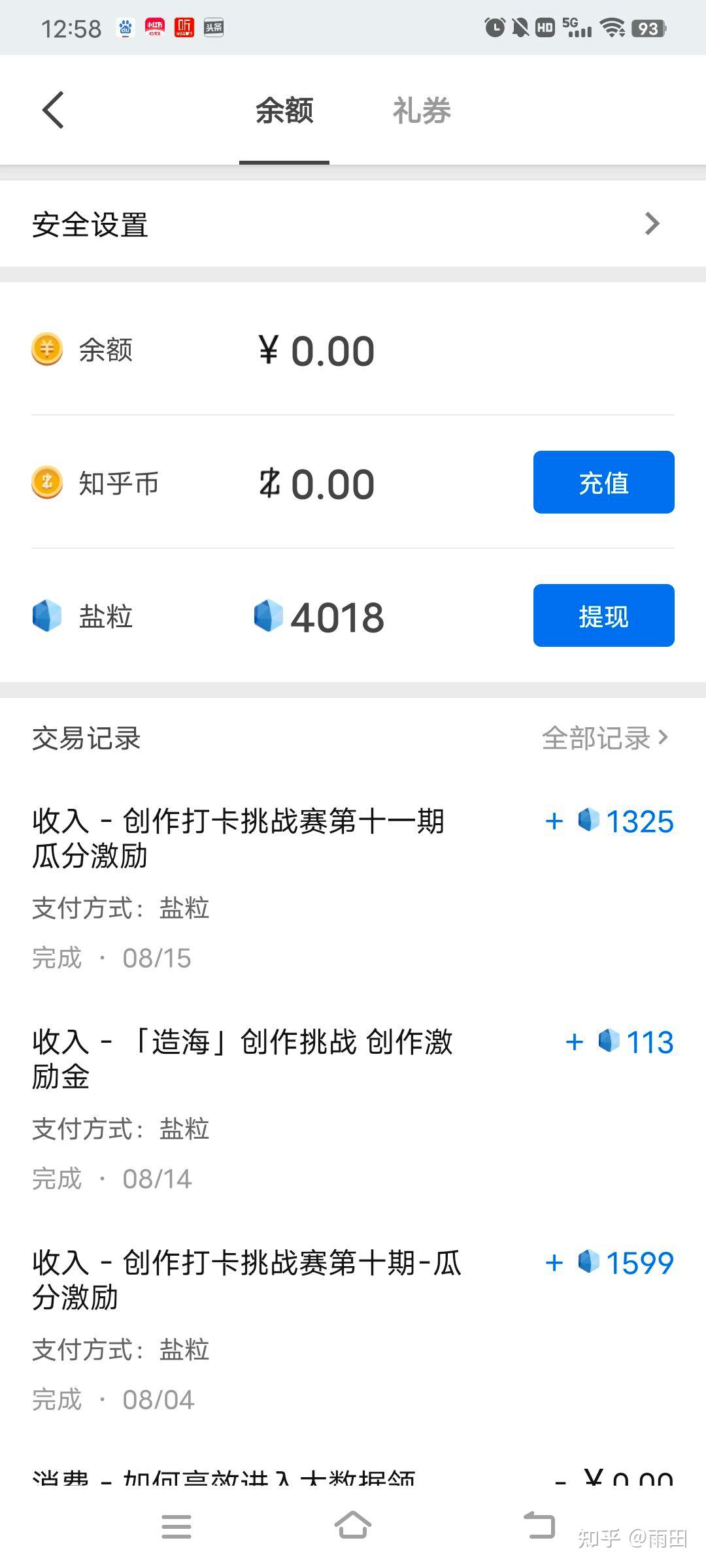Tap 提现 to withdraw 盐粒
Viewport: 706px width, 1568px height.
point(603,615)
